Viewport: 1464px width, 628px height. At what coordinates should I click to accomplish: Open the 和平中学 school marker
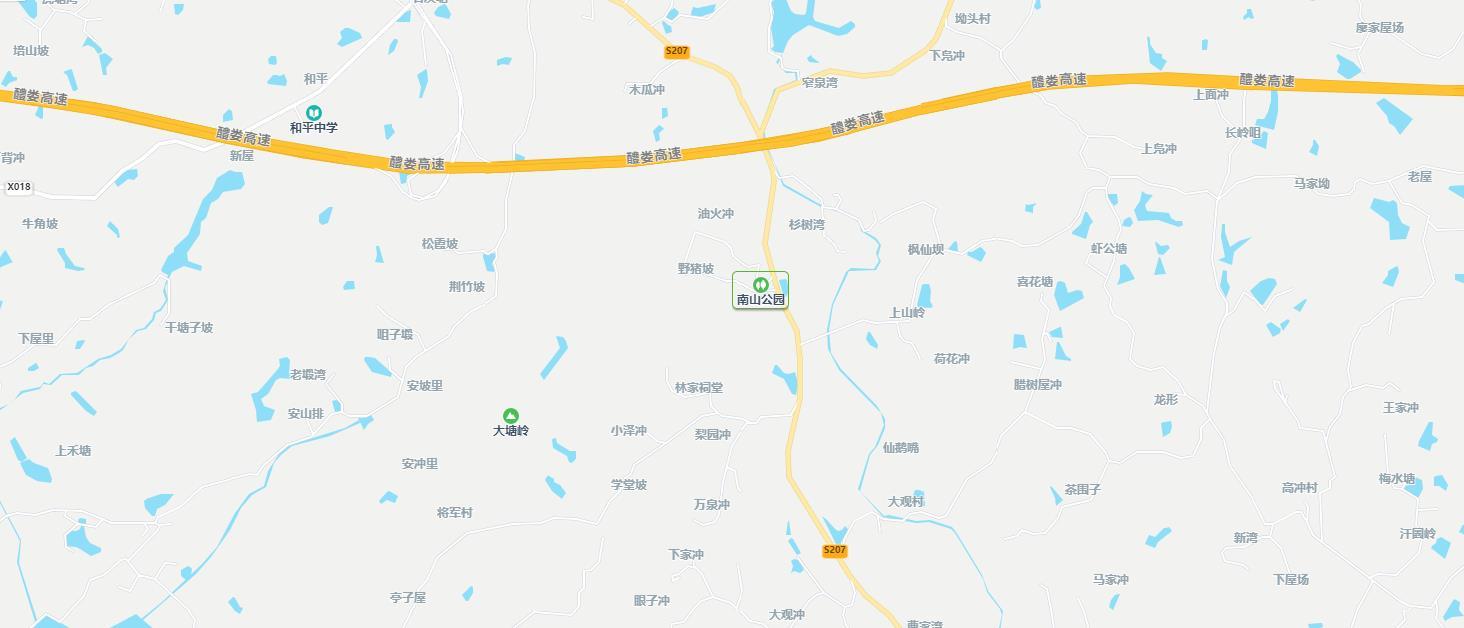(x=313, y=113)
